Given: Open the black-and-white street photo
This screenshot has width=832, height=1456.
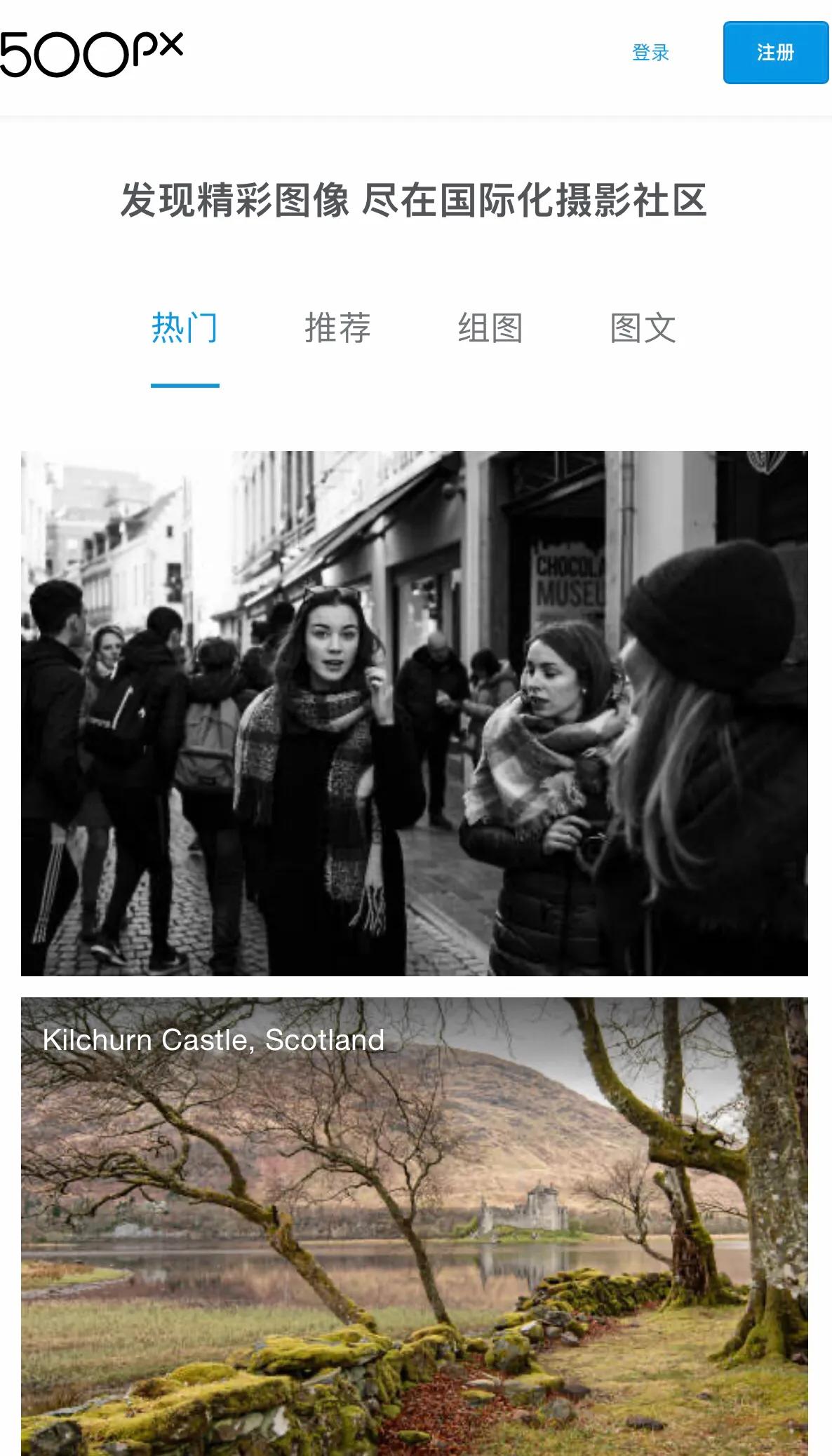Looking at the screenshot, I should [x=416, y=714].
